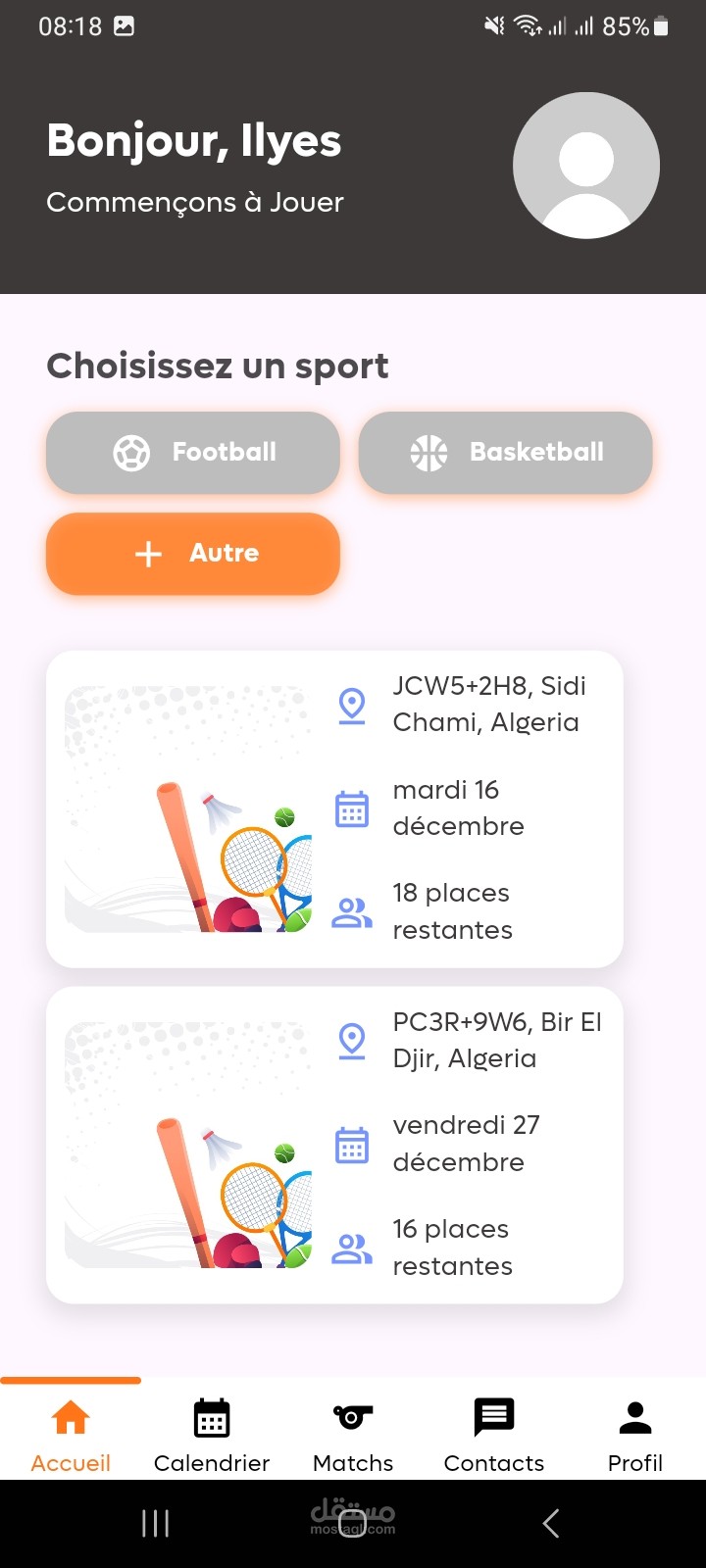Switch to the Calendrier tab
Screen dimensions: 706x1568
click(x=212, y=1435)
